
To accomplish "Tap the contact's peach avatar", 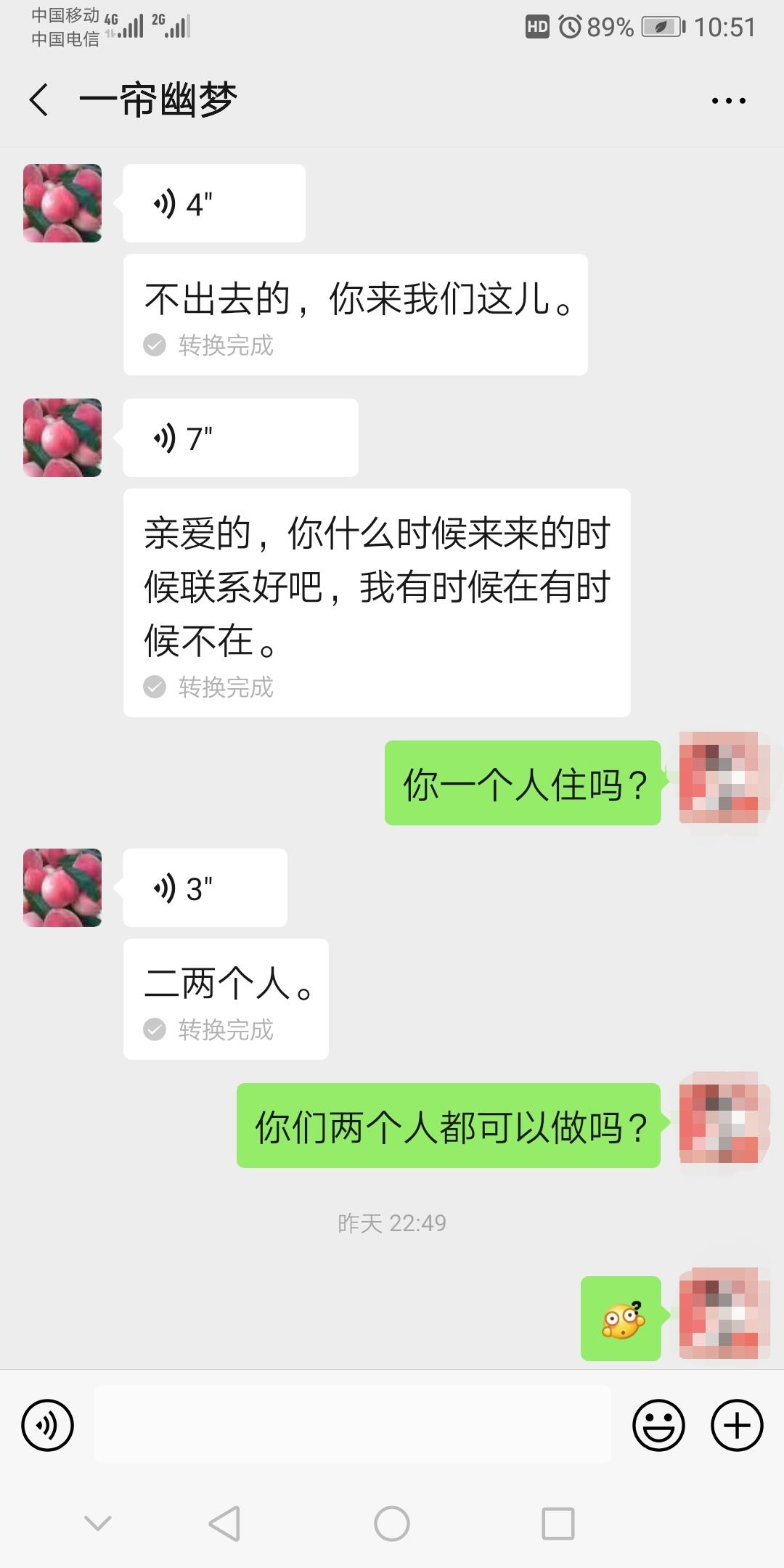I will [62, 203].
